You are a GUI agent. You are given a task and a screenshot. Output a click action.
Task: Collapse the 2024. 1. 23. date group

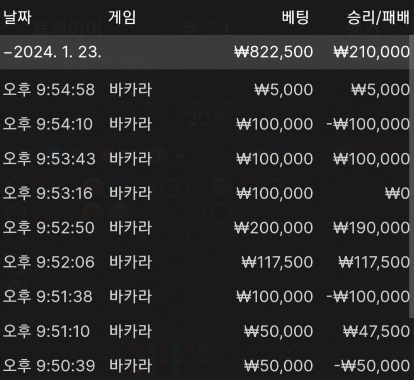(205, 52)
